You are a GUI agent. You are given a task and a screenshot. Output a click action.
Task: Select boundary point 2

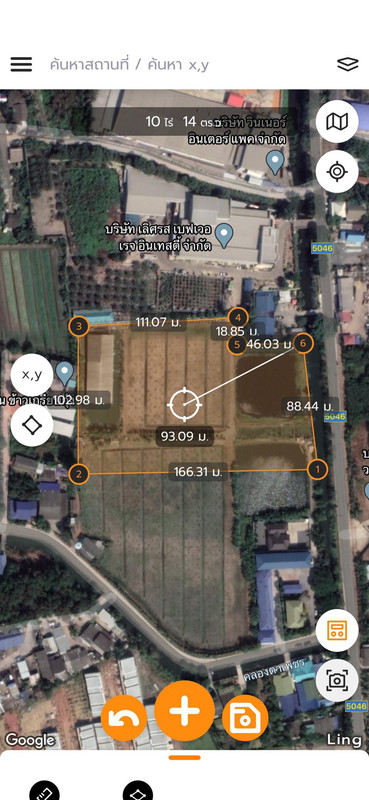coord(79,474)
